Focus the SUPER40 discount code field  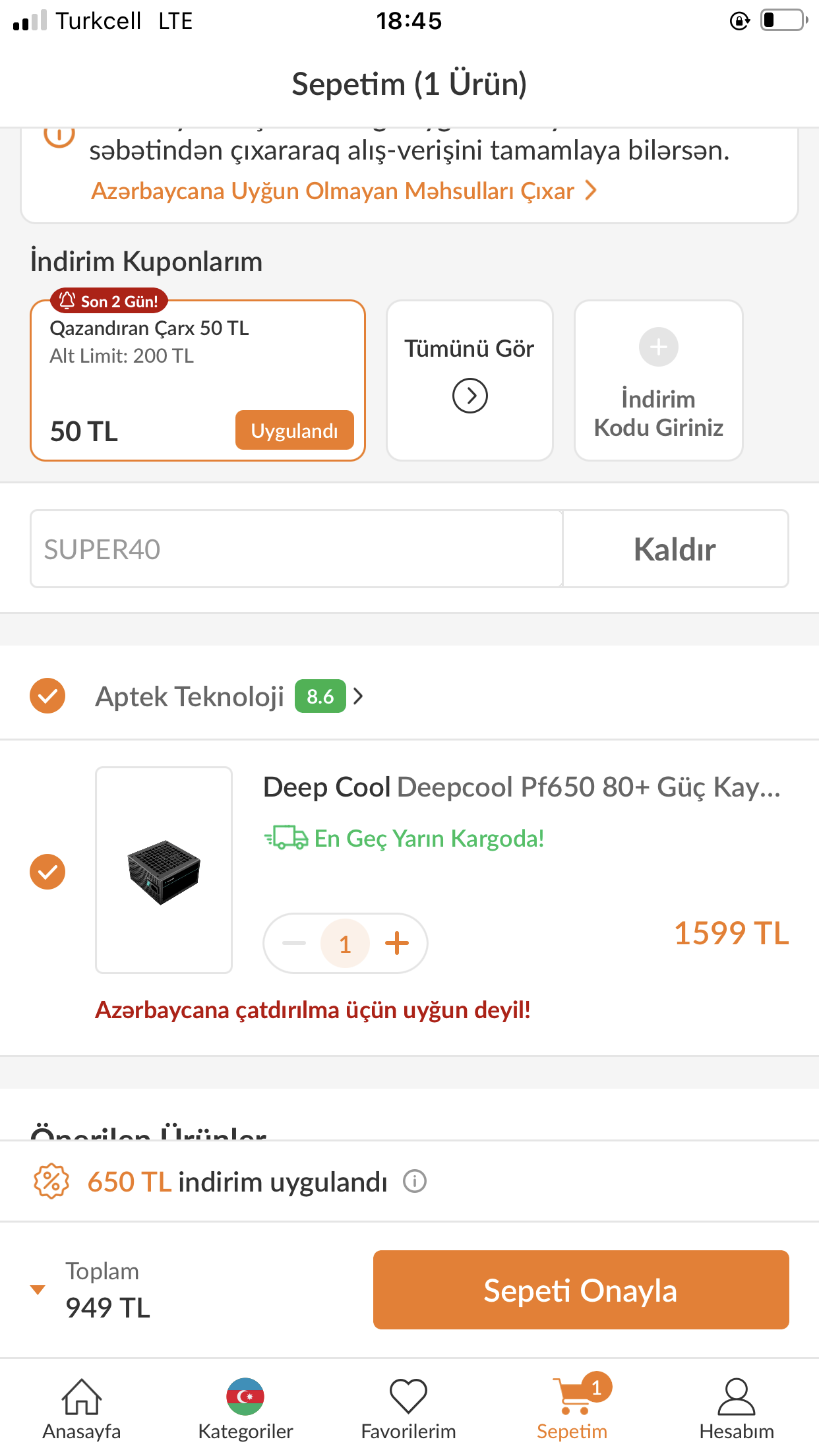coord(296,549)
